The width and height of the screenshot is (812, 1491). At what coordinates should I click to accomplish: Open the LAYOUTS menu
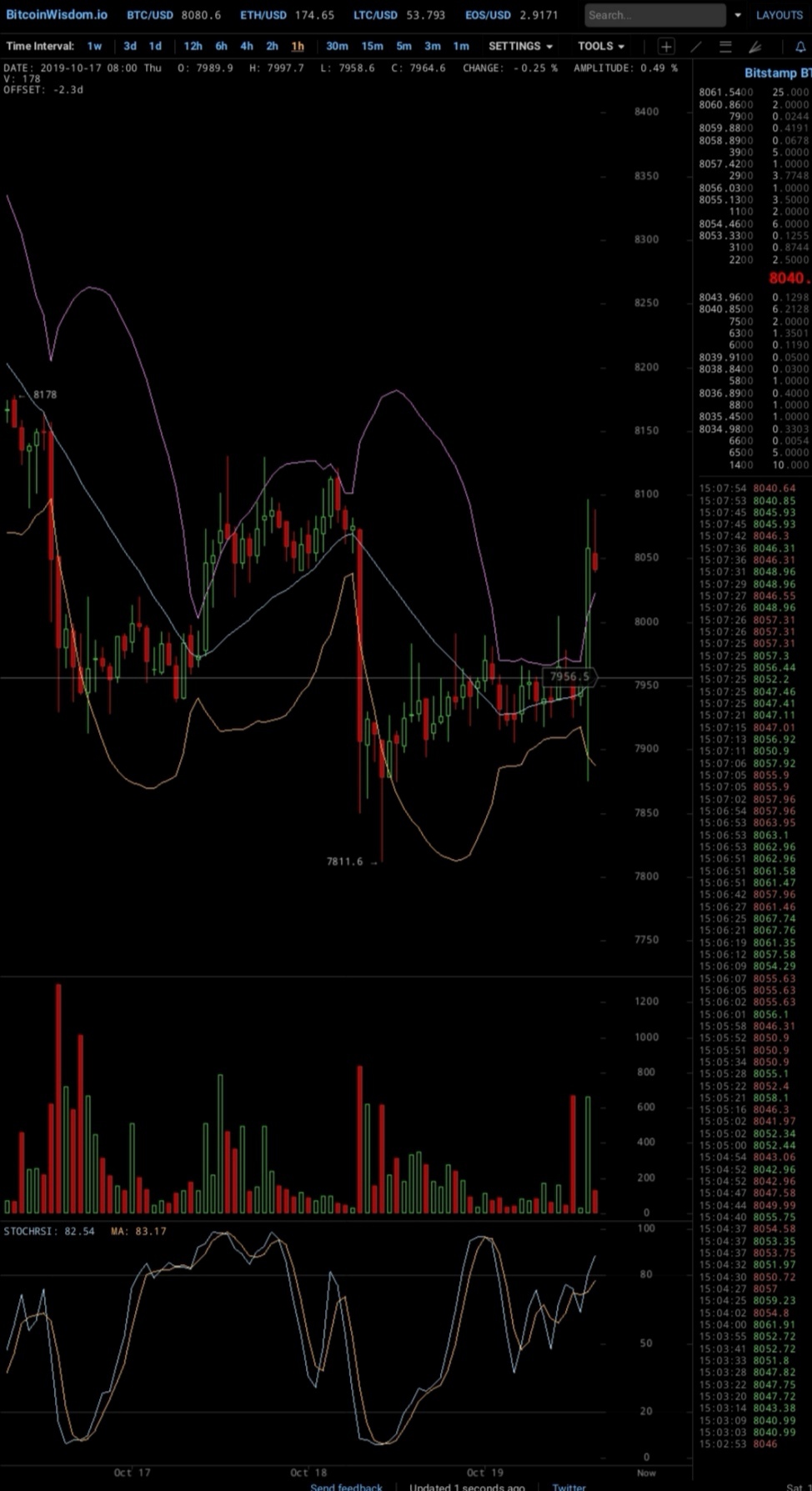[x=779, y=14]
